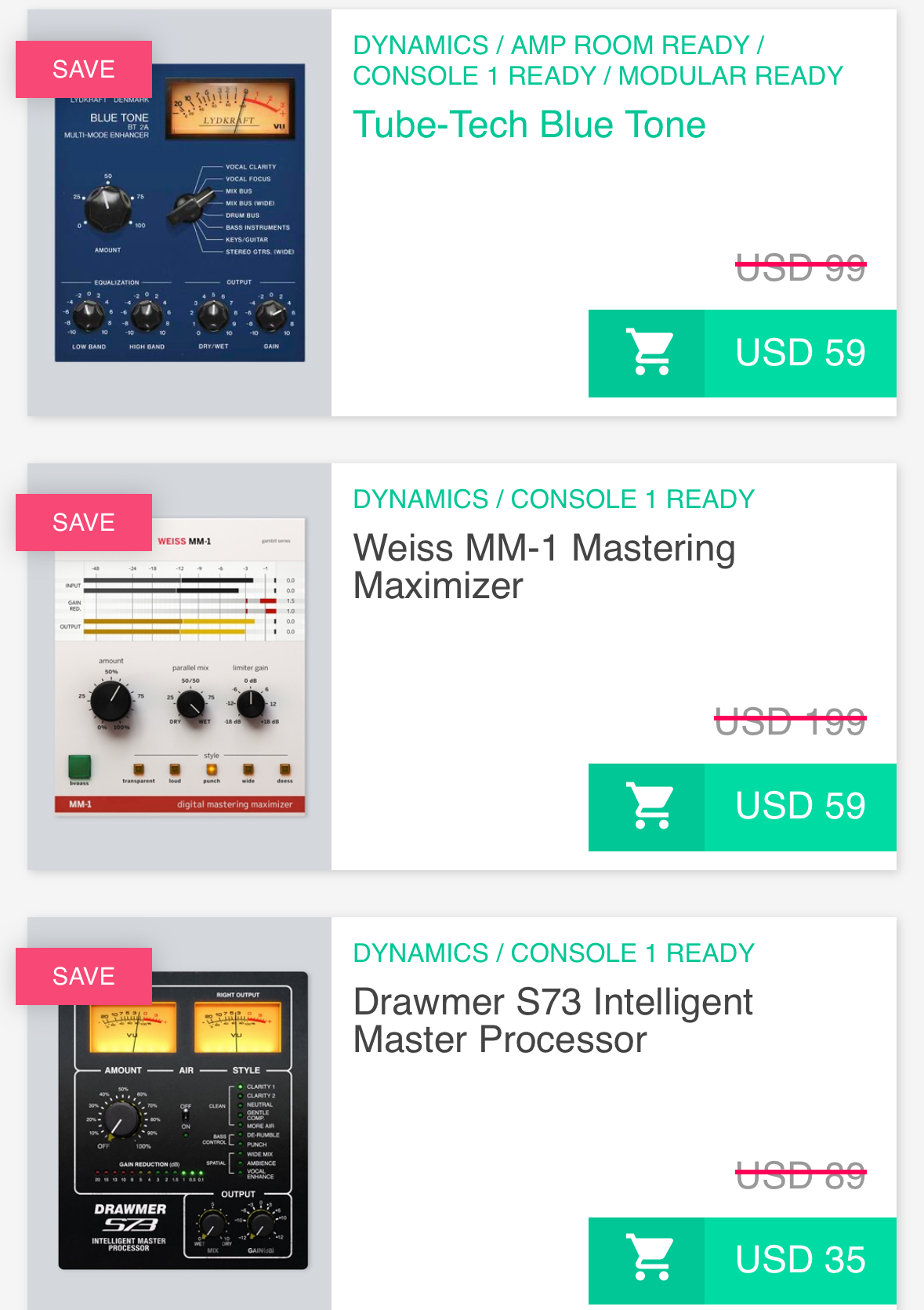Viewport: 924px width, 1310px height.
Task: Open Weiss MM-1 Mastering Maximizer title
Action: tap(544, 567)
